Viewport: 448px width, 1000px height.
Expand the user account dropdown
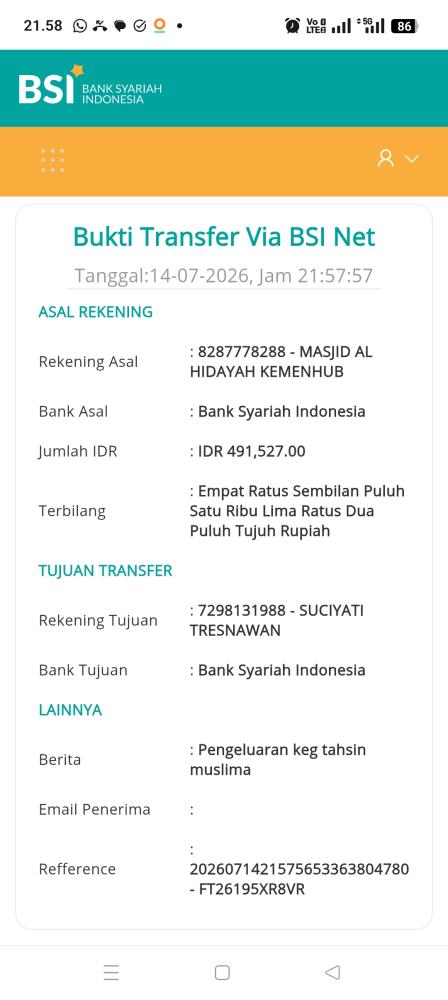pos(398,158)
